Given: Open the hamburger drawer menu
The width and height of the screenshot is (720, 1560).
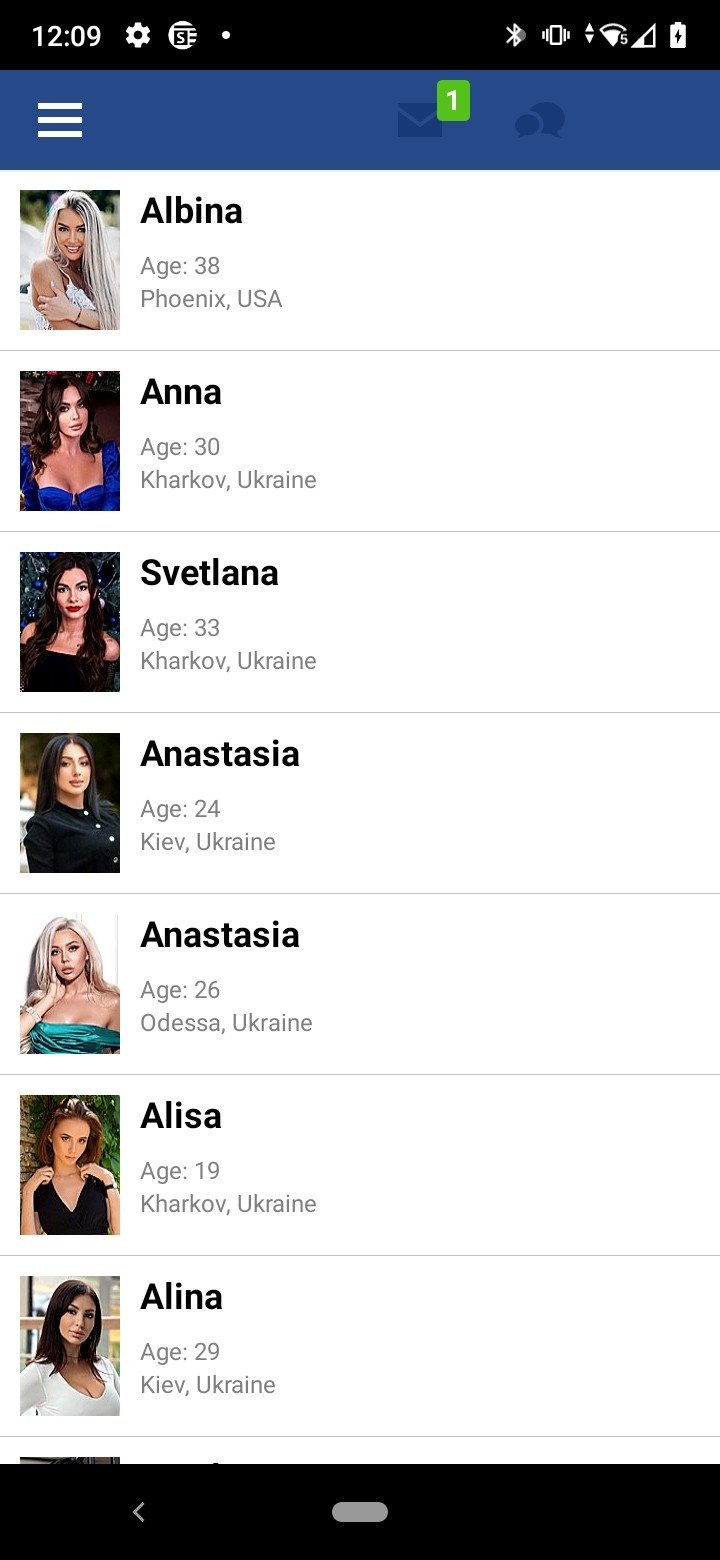Looking at the screenshot, I should coord(60,120).
